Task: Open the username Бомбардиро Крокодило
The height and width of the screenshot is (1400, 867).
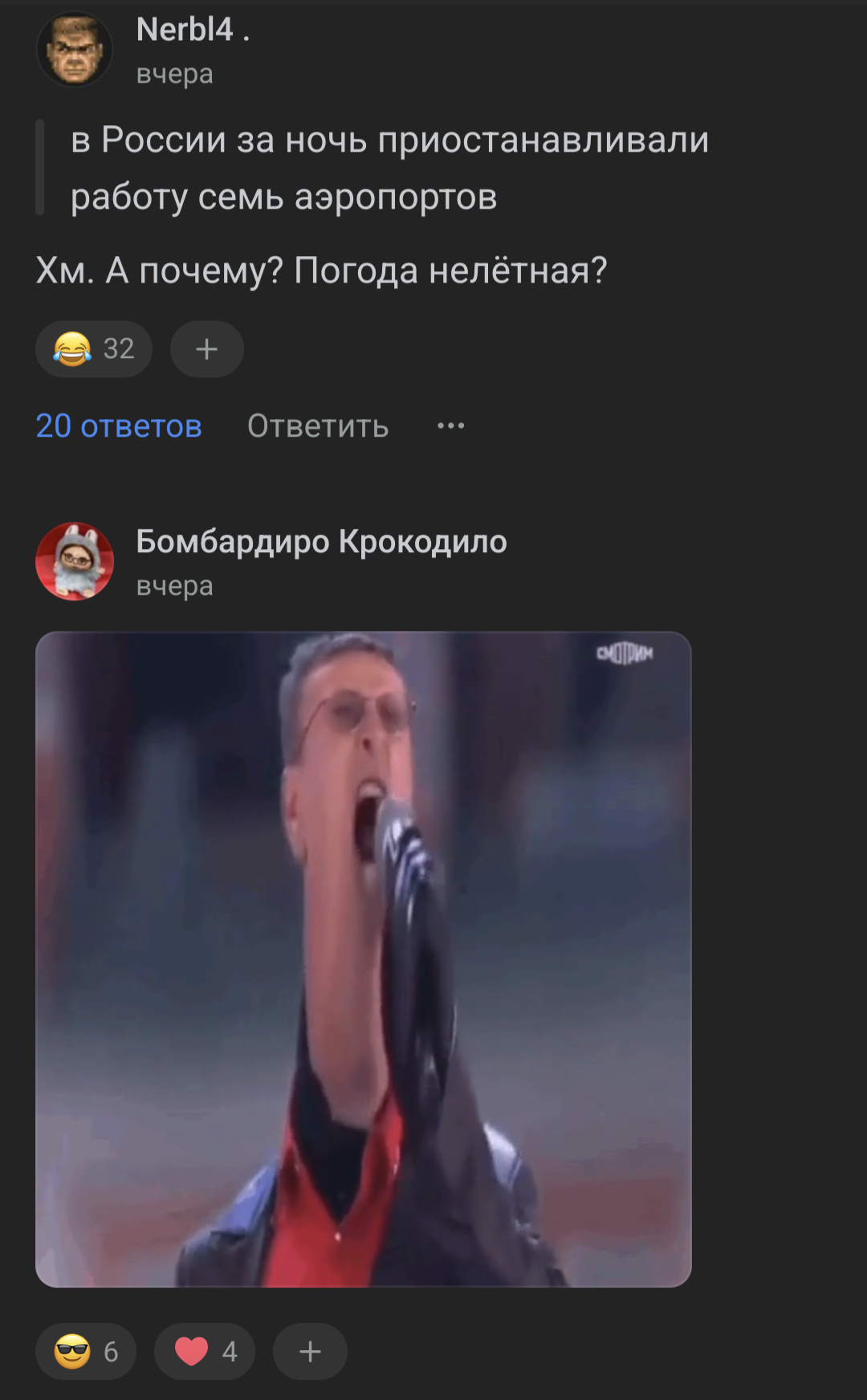Action: (321, 542)
